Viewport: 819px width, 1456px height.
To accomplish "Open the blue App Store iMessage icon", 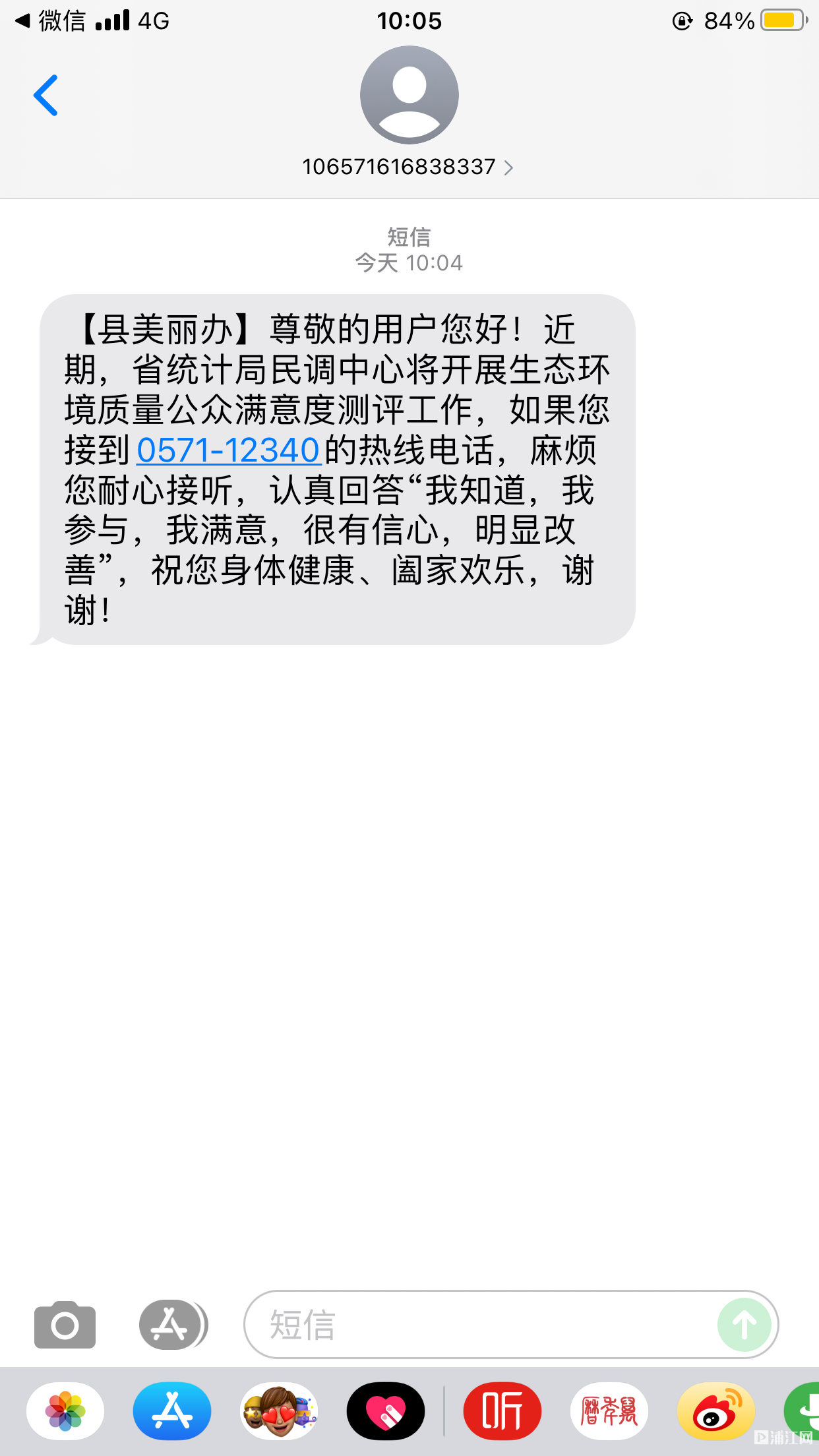I will pos(172,1411).
